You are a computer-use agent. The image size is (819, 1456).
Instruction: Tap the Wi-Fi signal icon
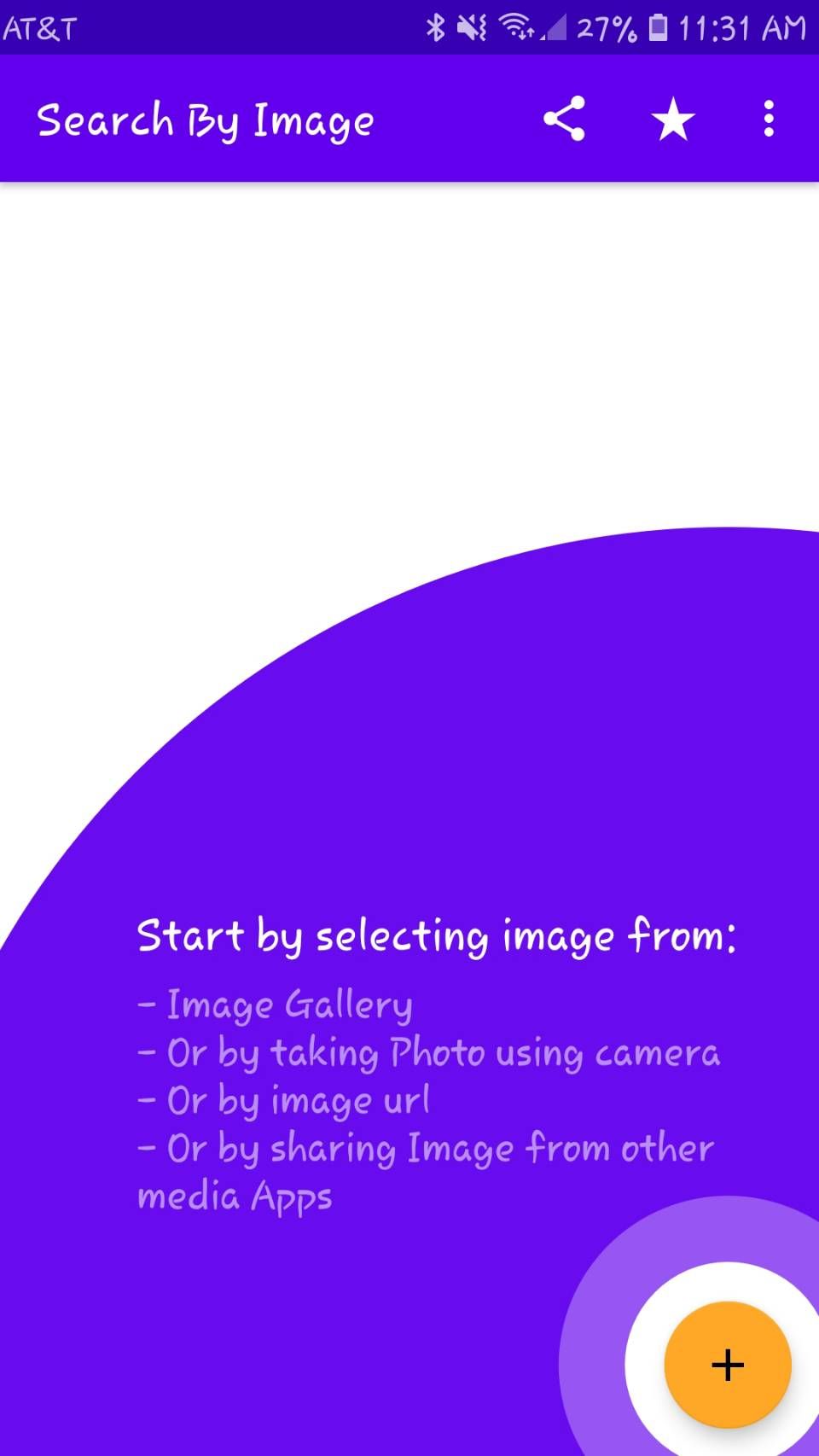[517, 26]
